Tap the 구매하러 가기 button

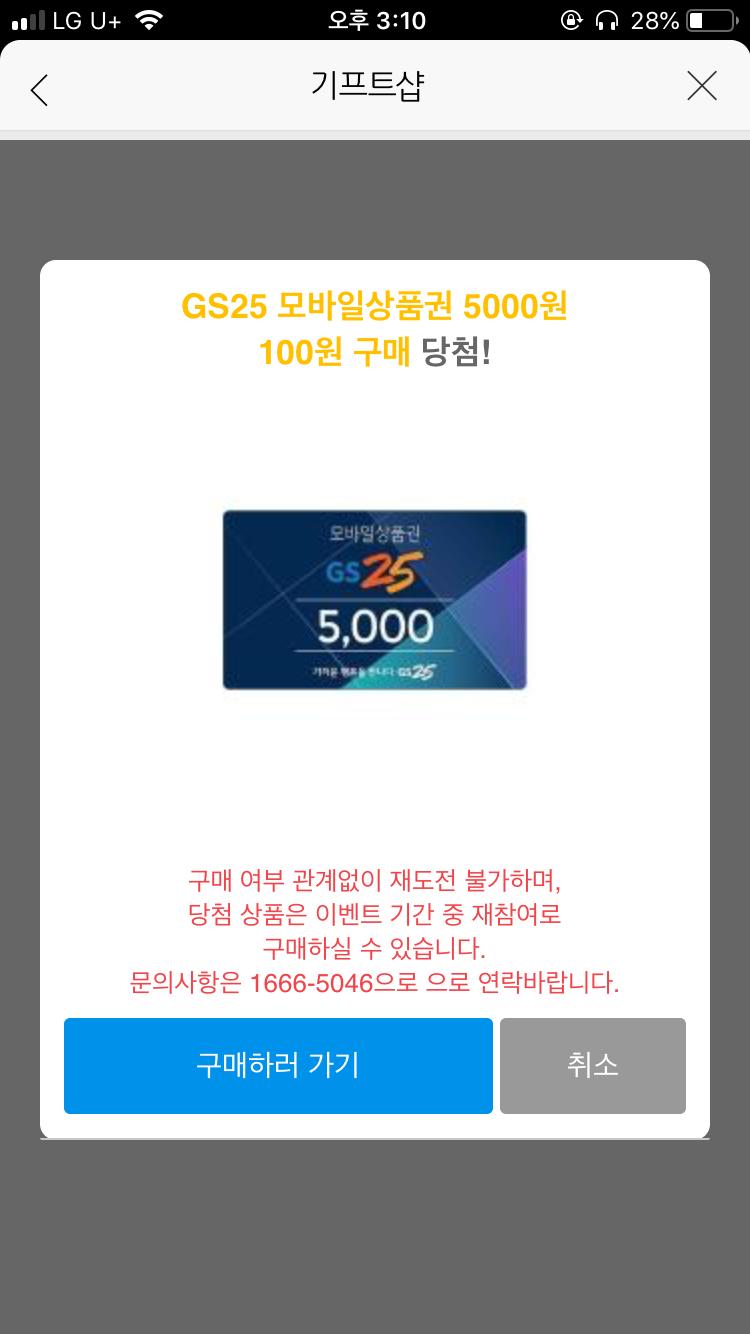pos(278,1065)
